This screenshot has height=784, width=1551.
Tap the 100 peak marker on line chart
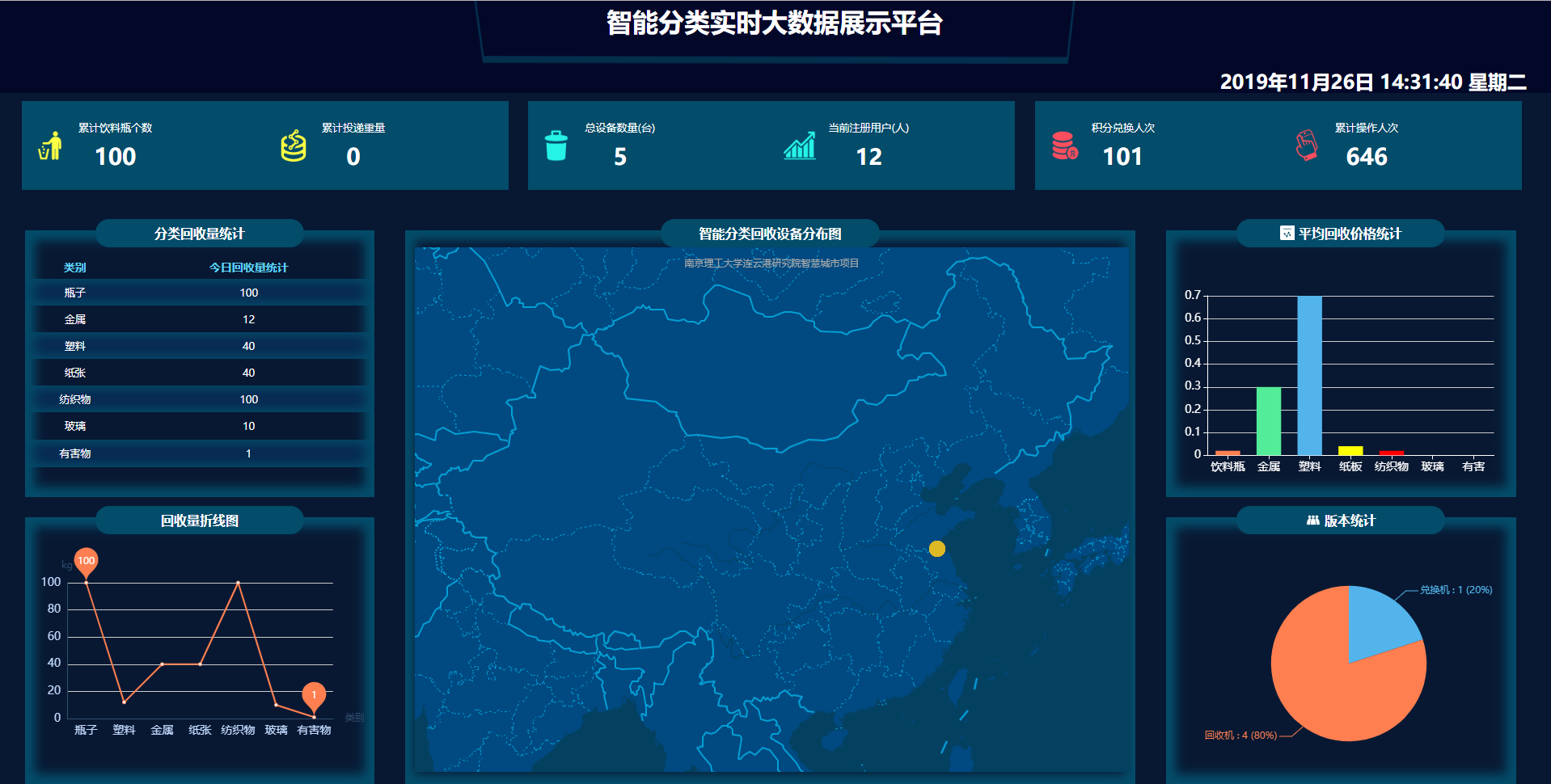click(86, 560)
